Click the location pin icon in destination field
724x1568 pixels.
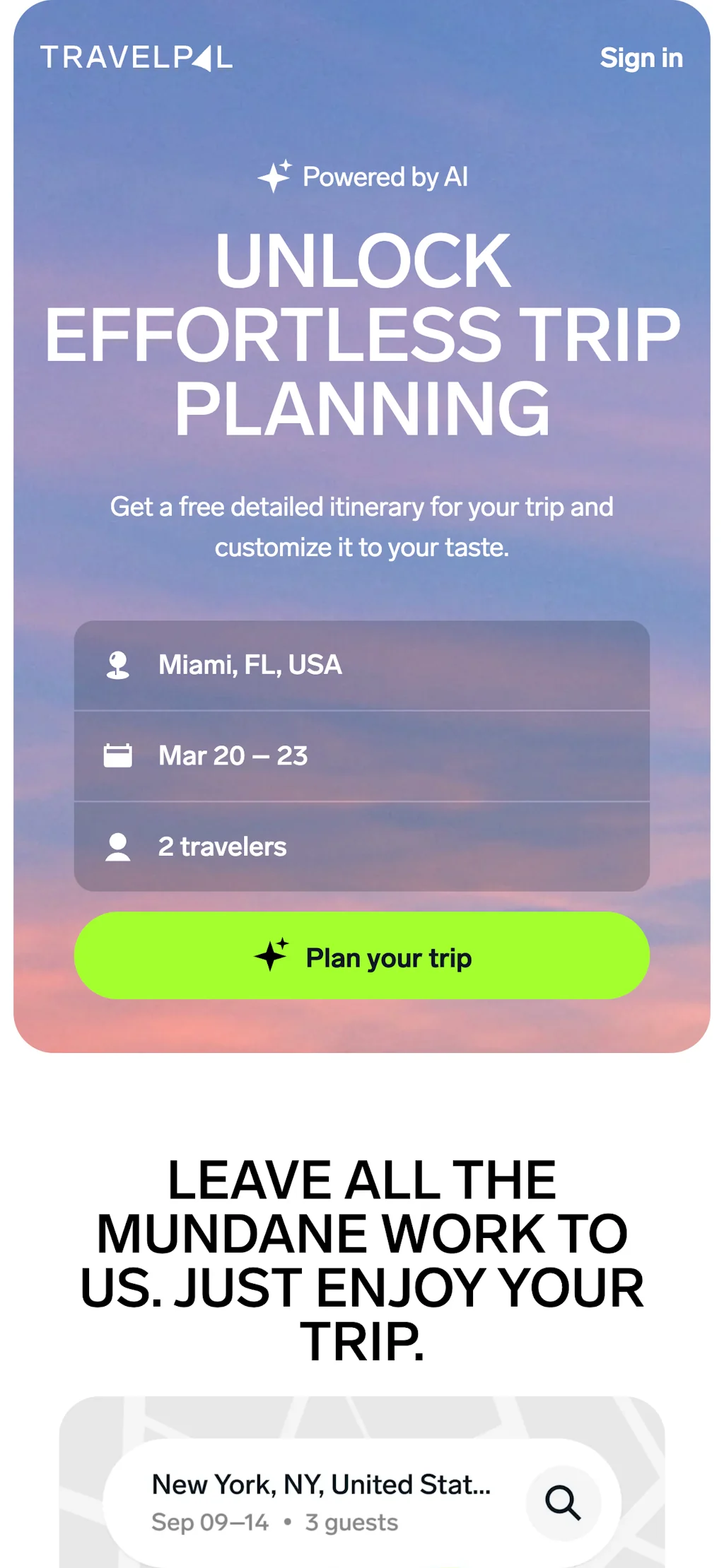pos(119,664)
